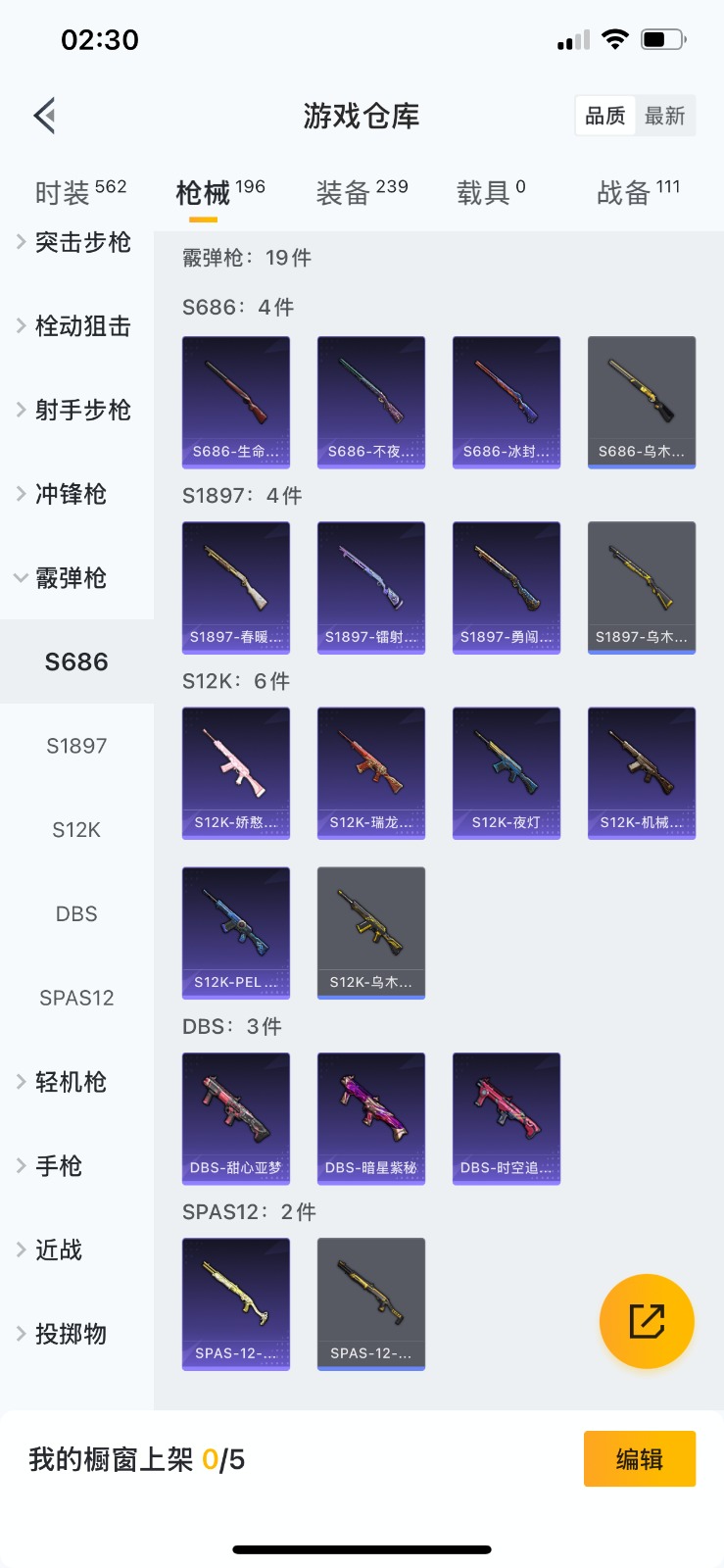Open the S12K-夜灯 skin tile

(x=507, y=772)
